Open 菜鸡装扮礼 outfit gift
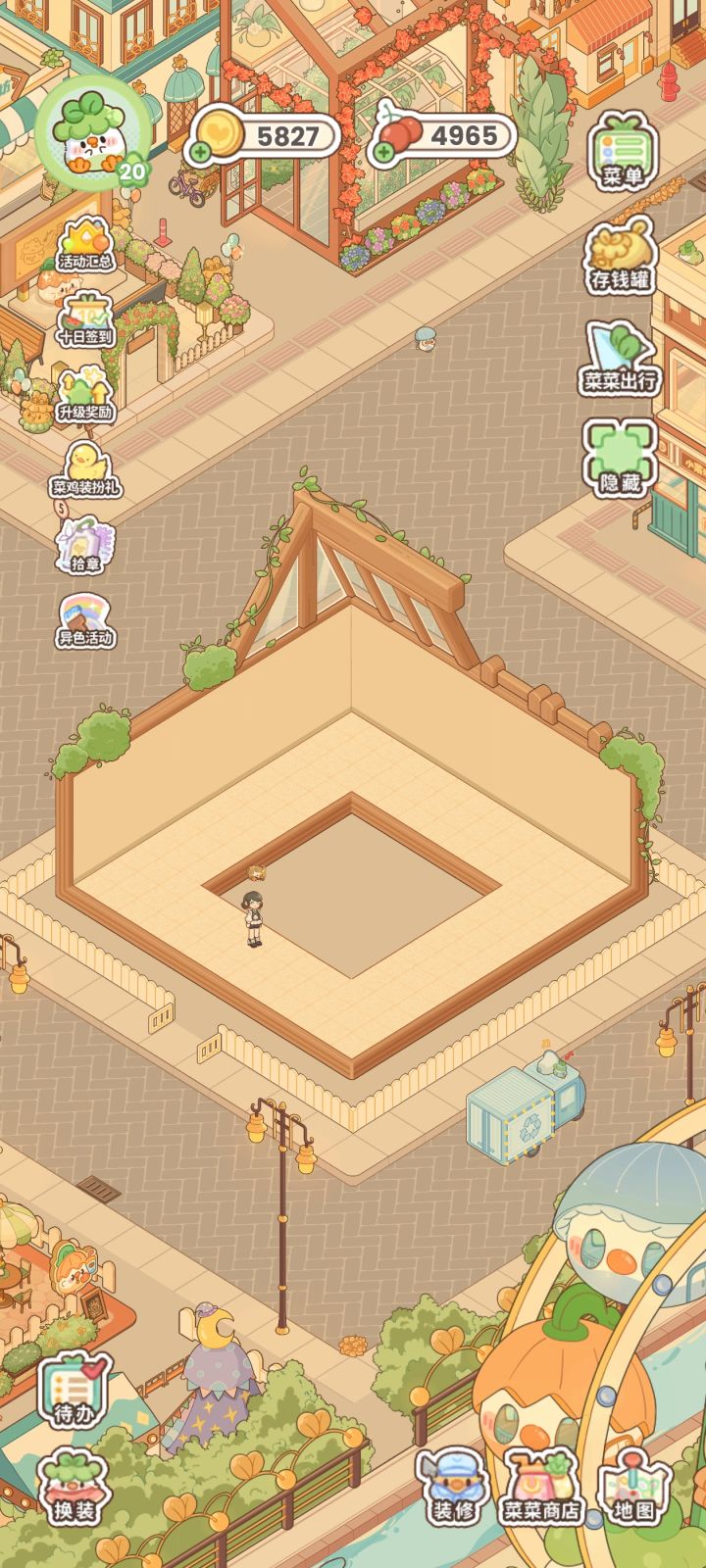Image resolution: width=706 pixels, height=1568 pixels. tap(86, 470)
